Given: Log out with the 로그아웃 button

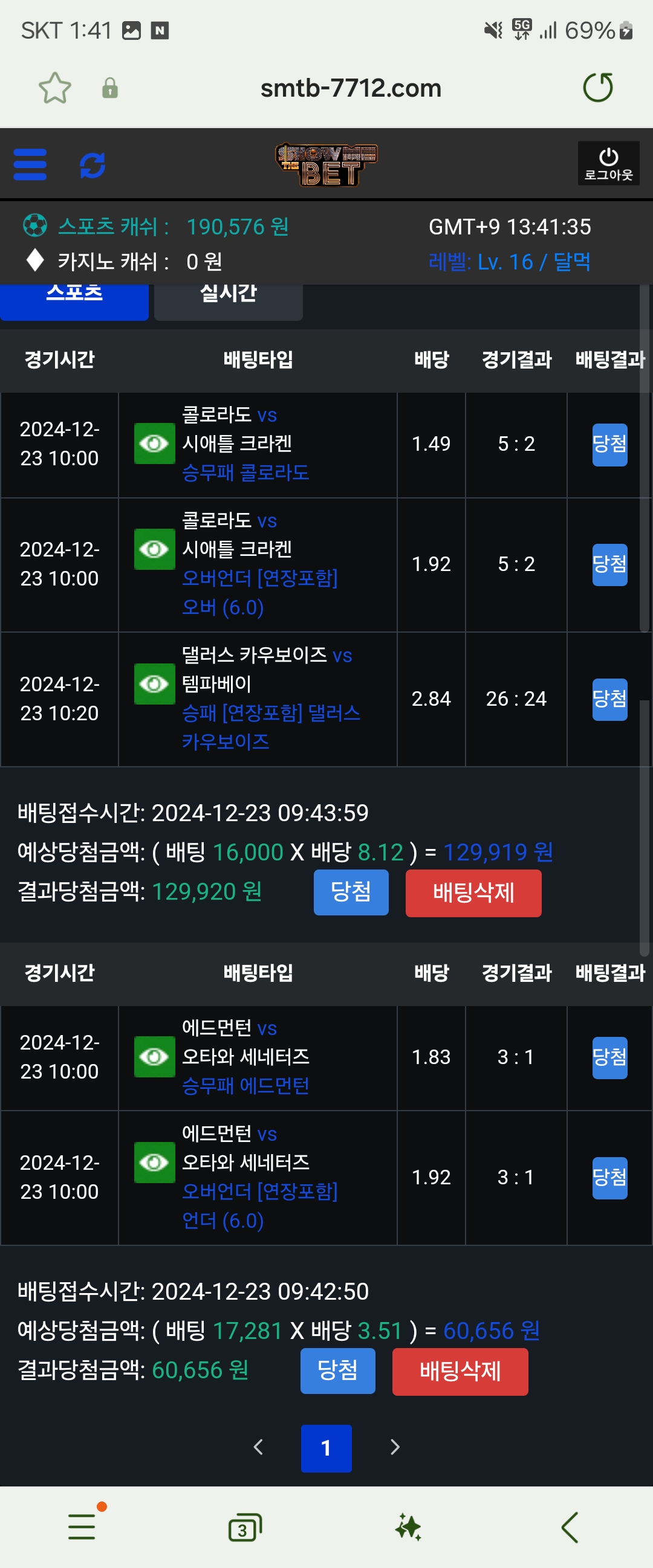Looking at the screenshot, I should click(x=608, y=163).
